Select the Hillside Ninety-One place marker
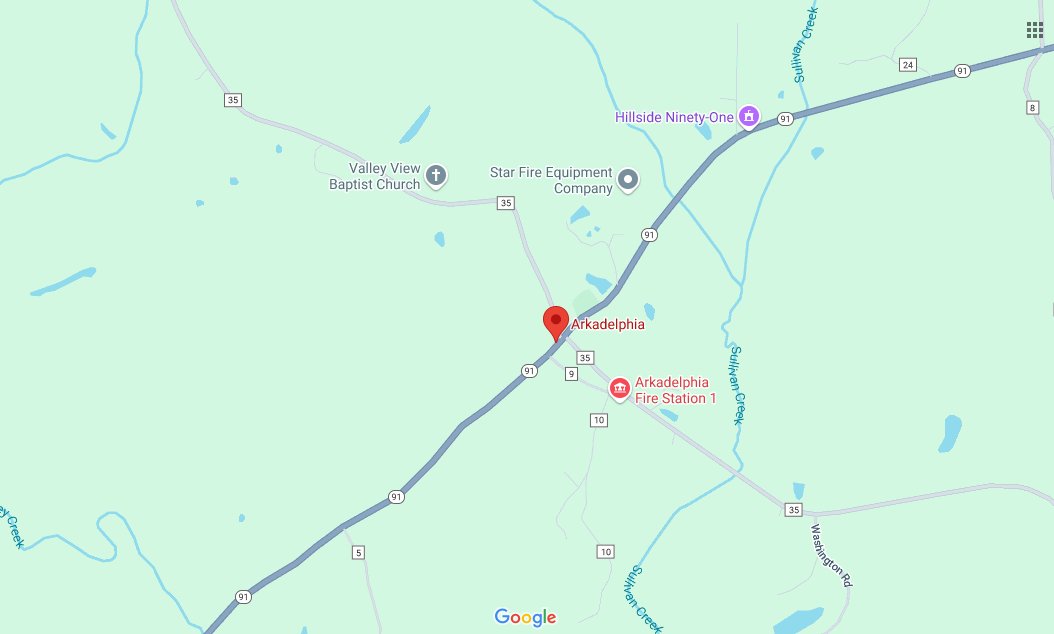This screenshot has height=634, width=1054. click(748, 117)
